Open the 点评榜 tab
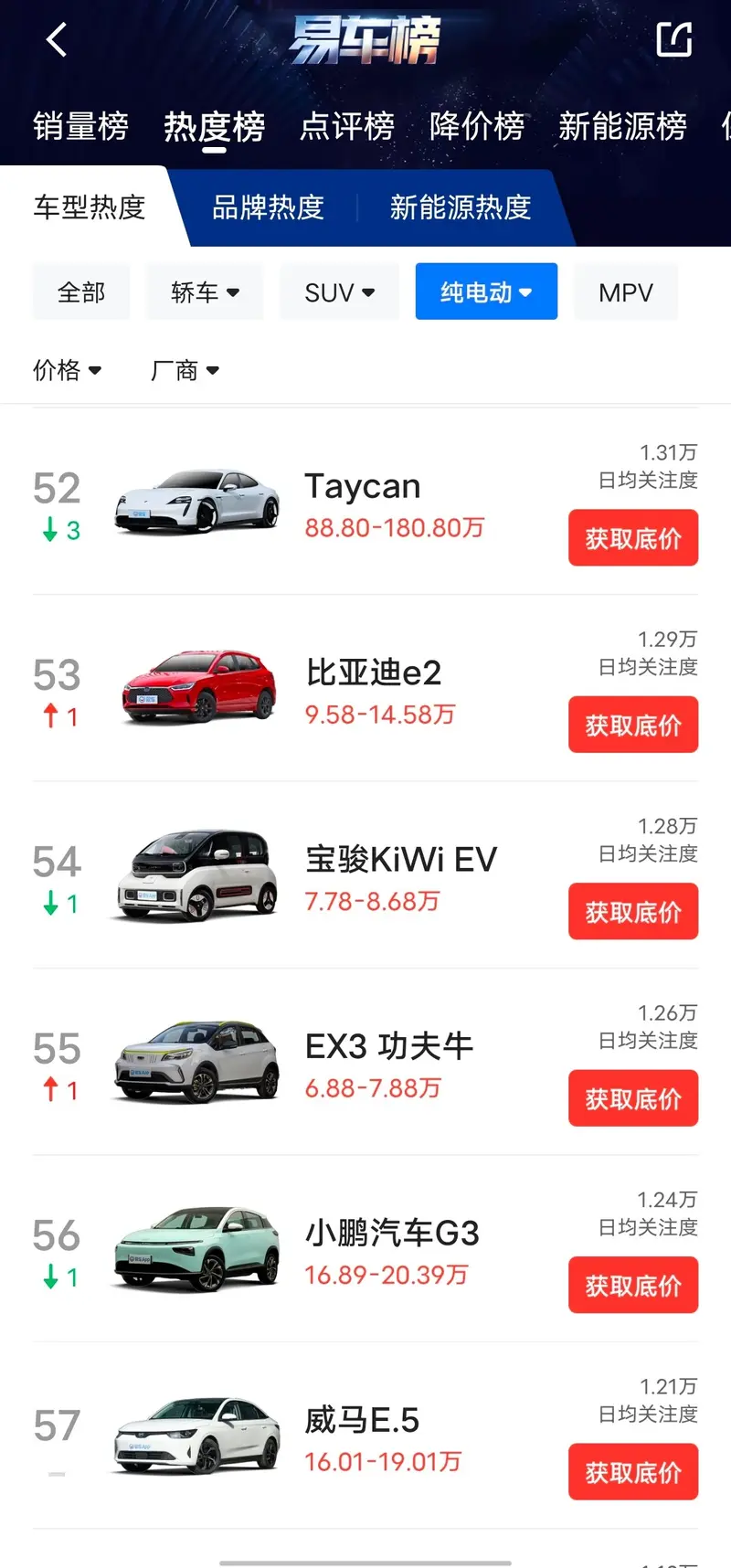Viewport: 731px width, 1568px height. [347, 126]
